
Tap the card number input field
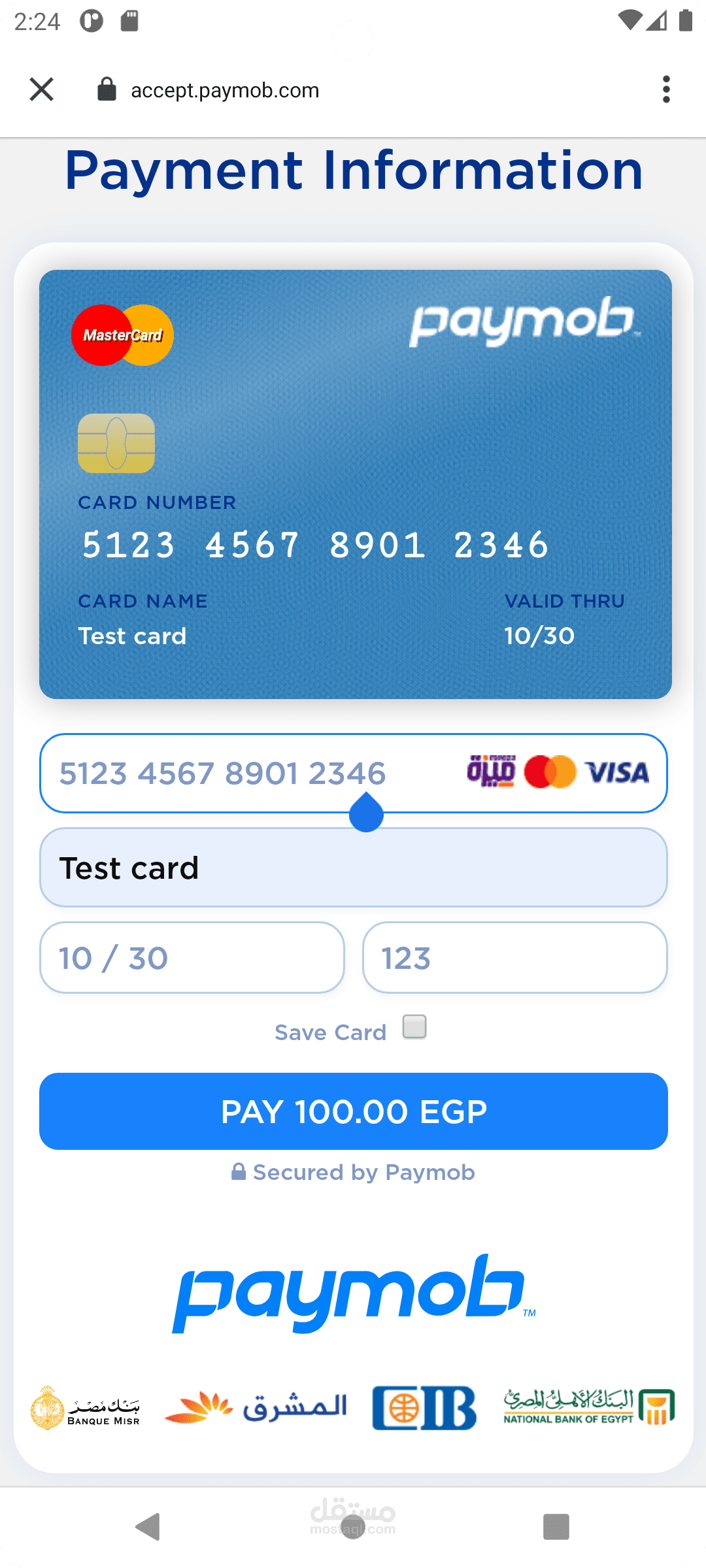[x=248, y=774]
